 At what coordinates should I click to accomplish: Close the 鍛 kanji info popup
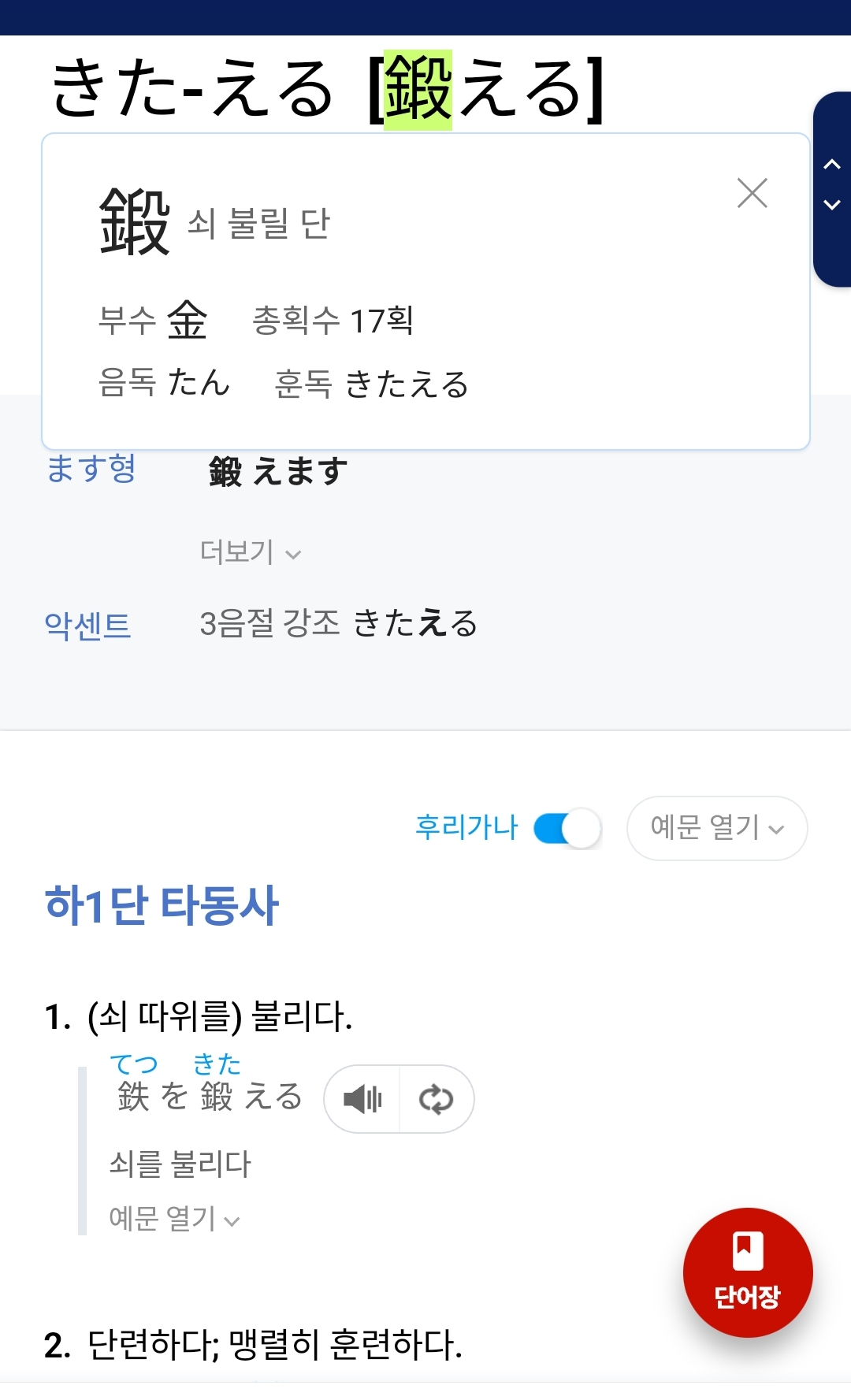click(x=752, y=193)
